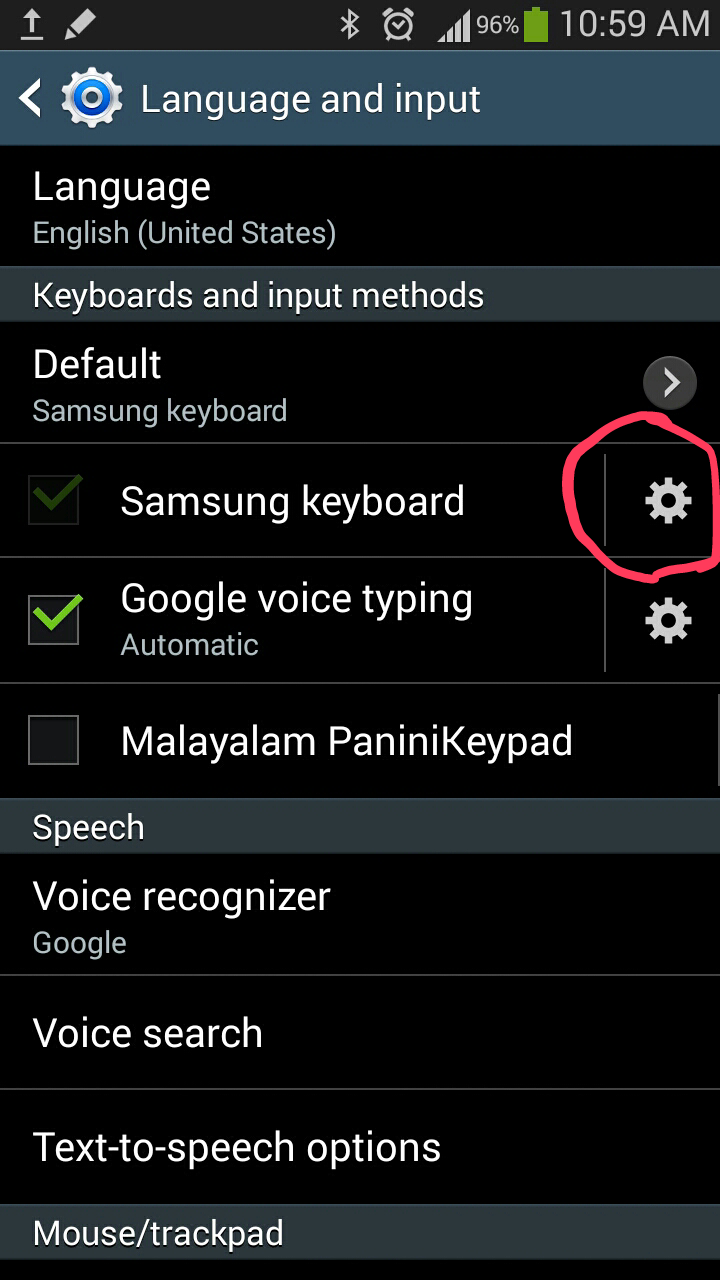Open Samsung keyboard settings gear

point(667,500)
